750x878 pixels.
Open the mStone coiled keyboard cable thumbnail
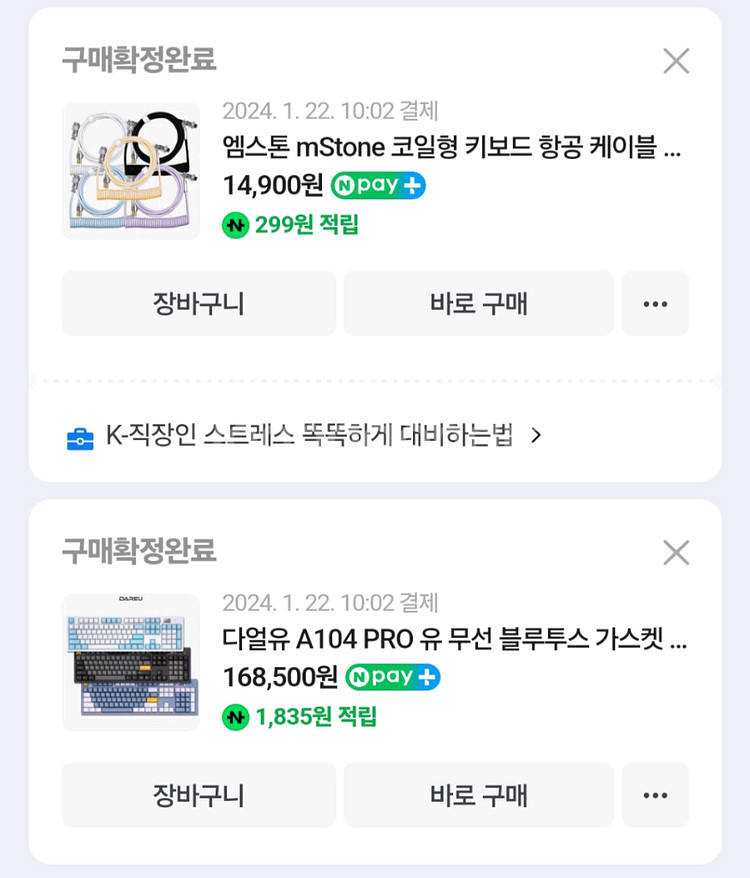tap(130, 170)
